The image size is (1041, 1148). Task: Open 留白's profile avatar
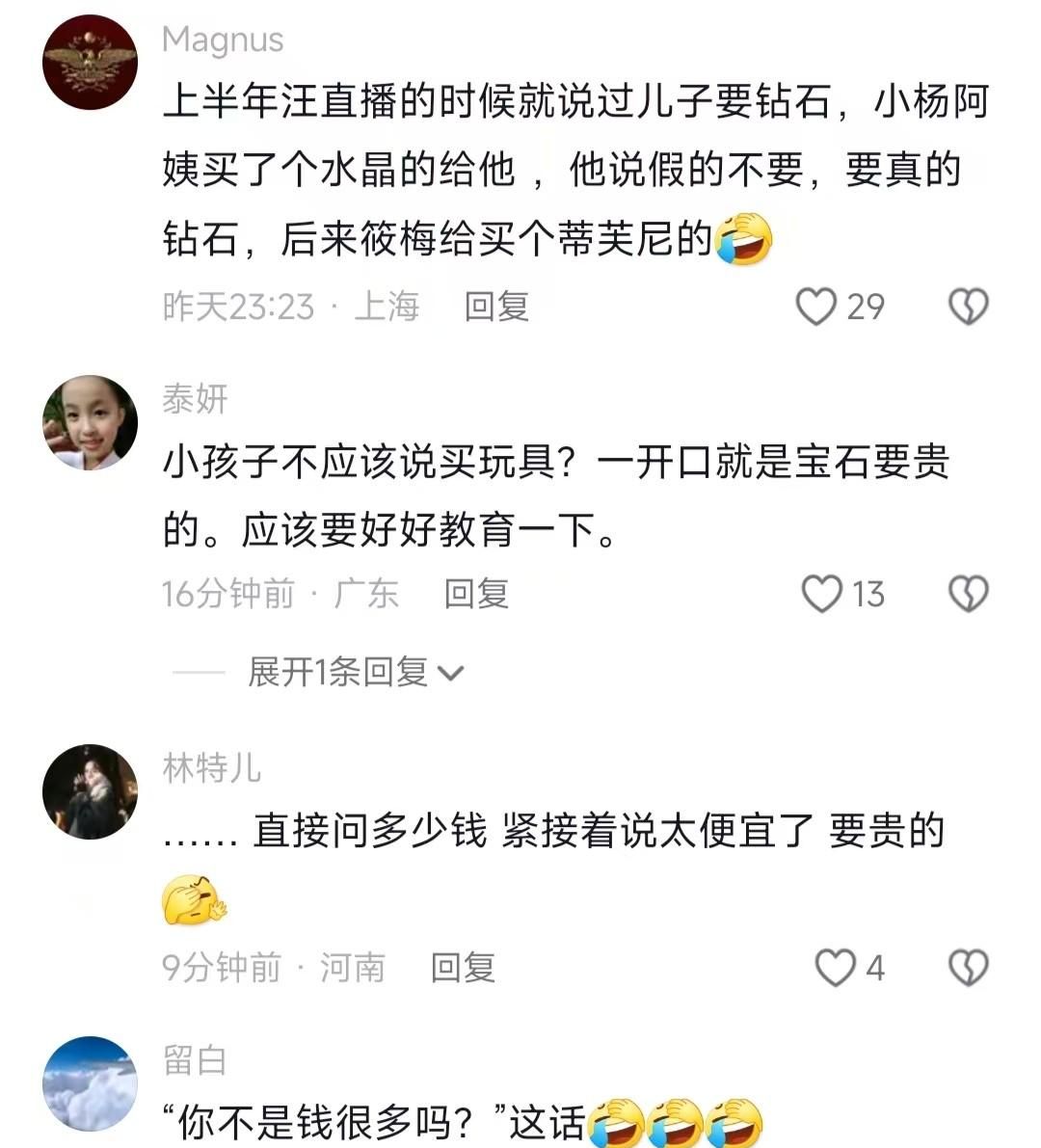[x=91, y=1083]
